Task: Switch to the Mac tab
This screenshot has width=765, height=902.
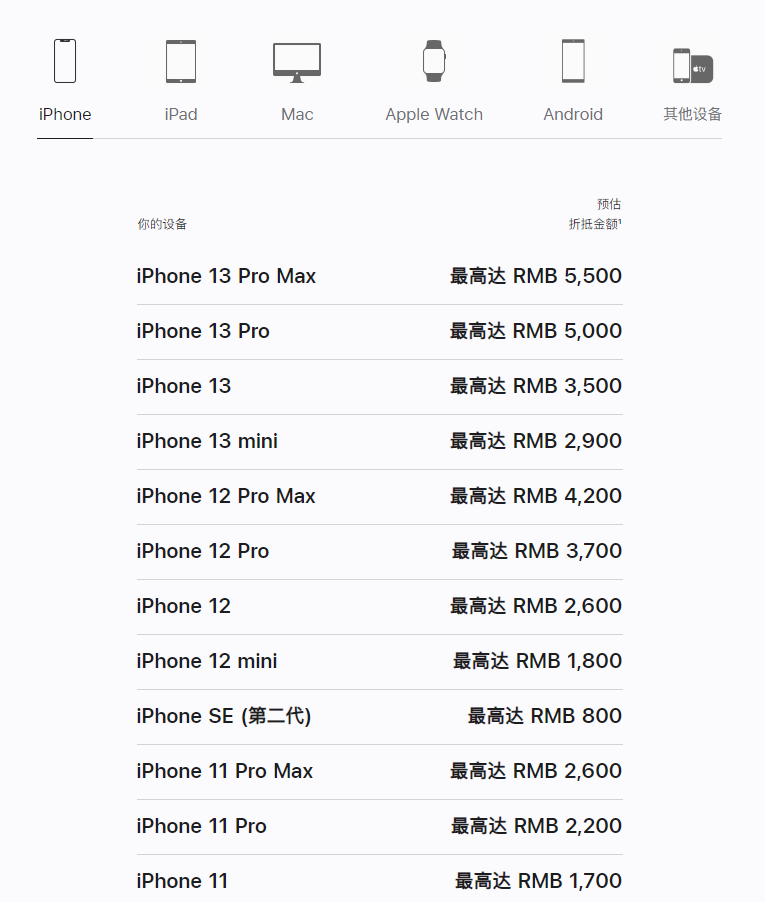Action: (297, 82)
